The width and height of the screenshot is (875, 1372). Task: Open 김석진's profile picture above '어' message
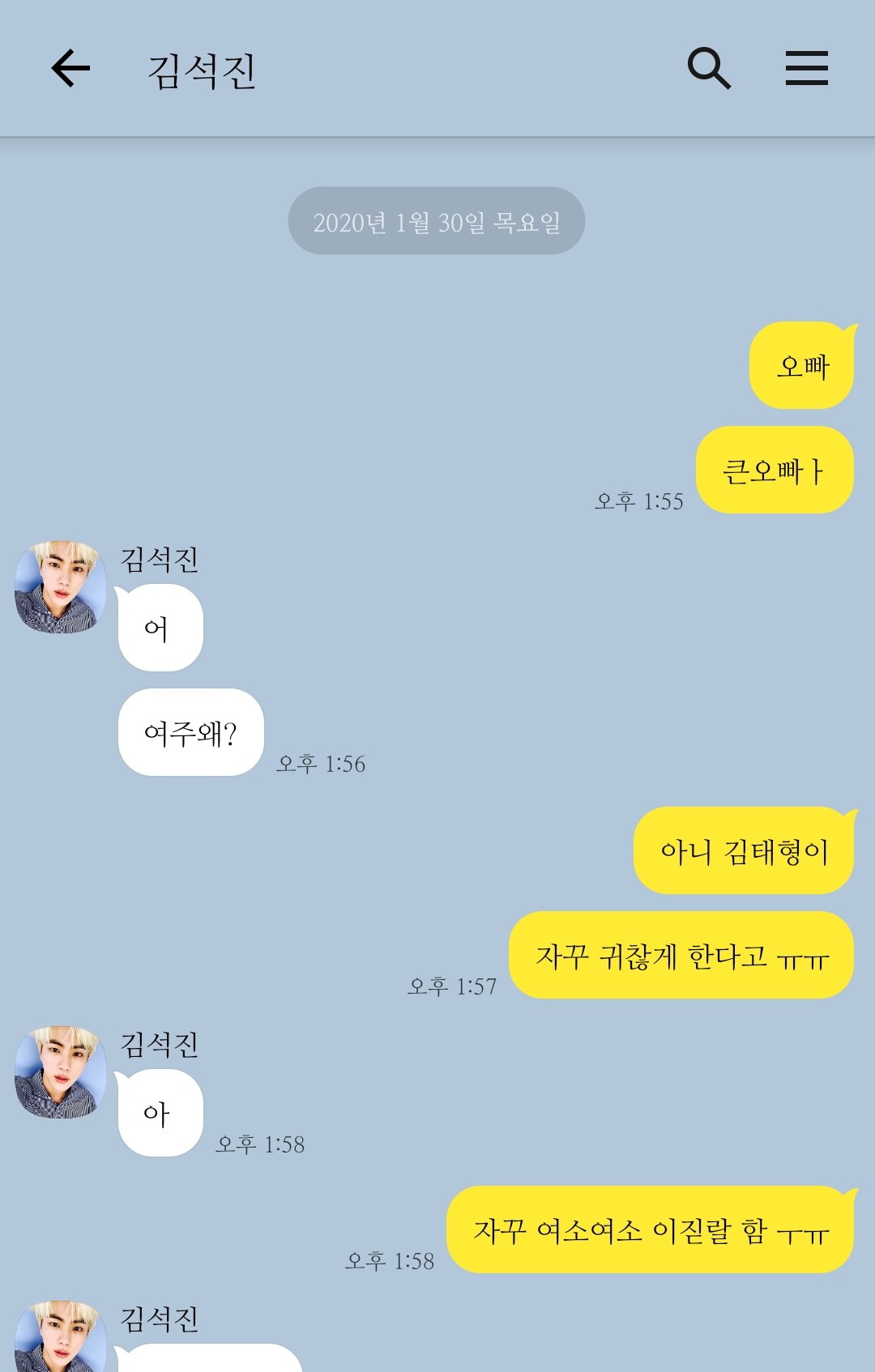61,587
